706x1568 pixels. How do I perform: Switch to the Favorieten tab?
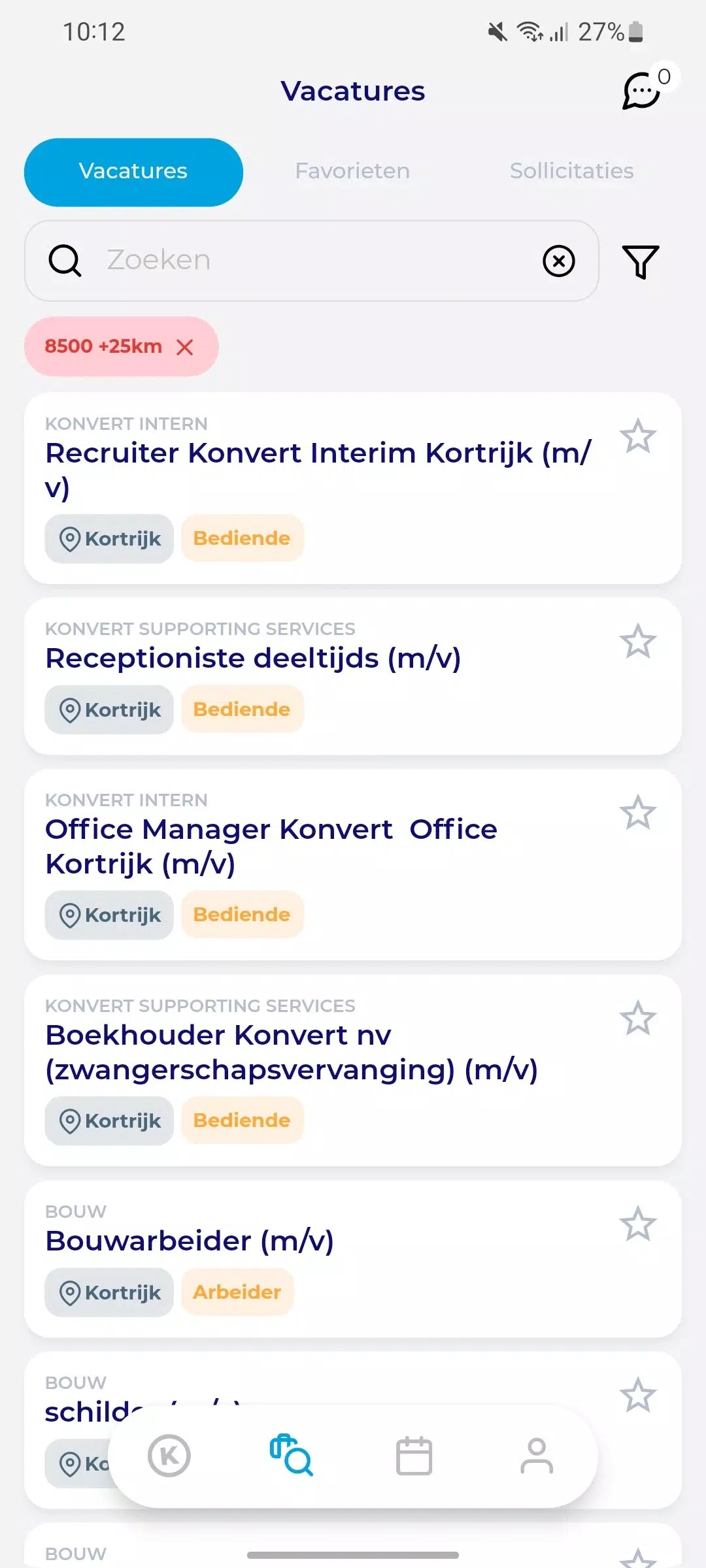click(x=352, y=171)
